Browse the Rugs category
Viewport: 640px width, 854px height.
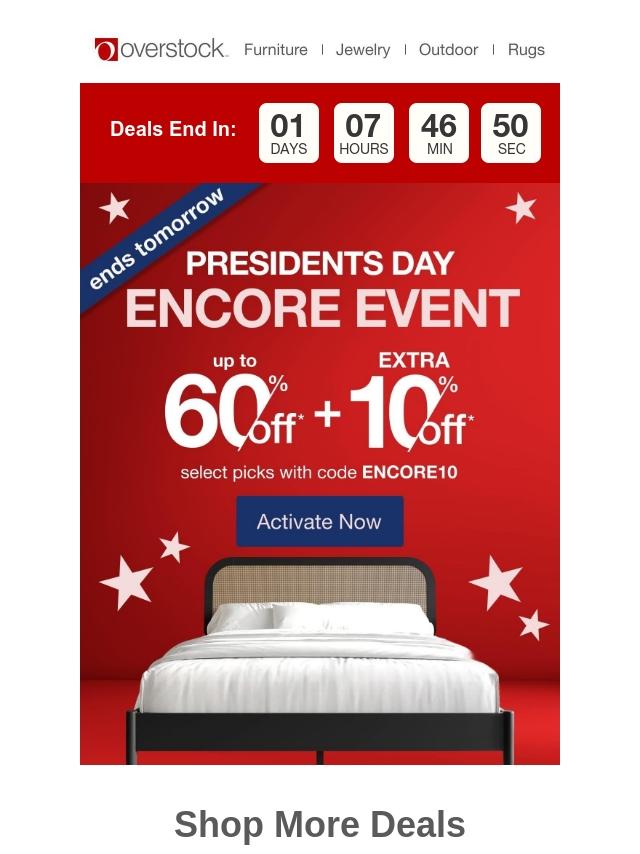(526, 49)
